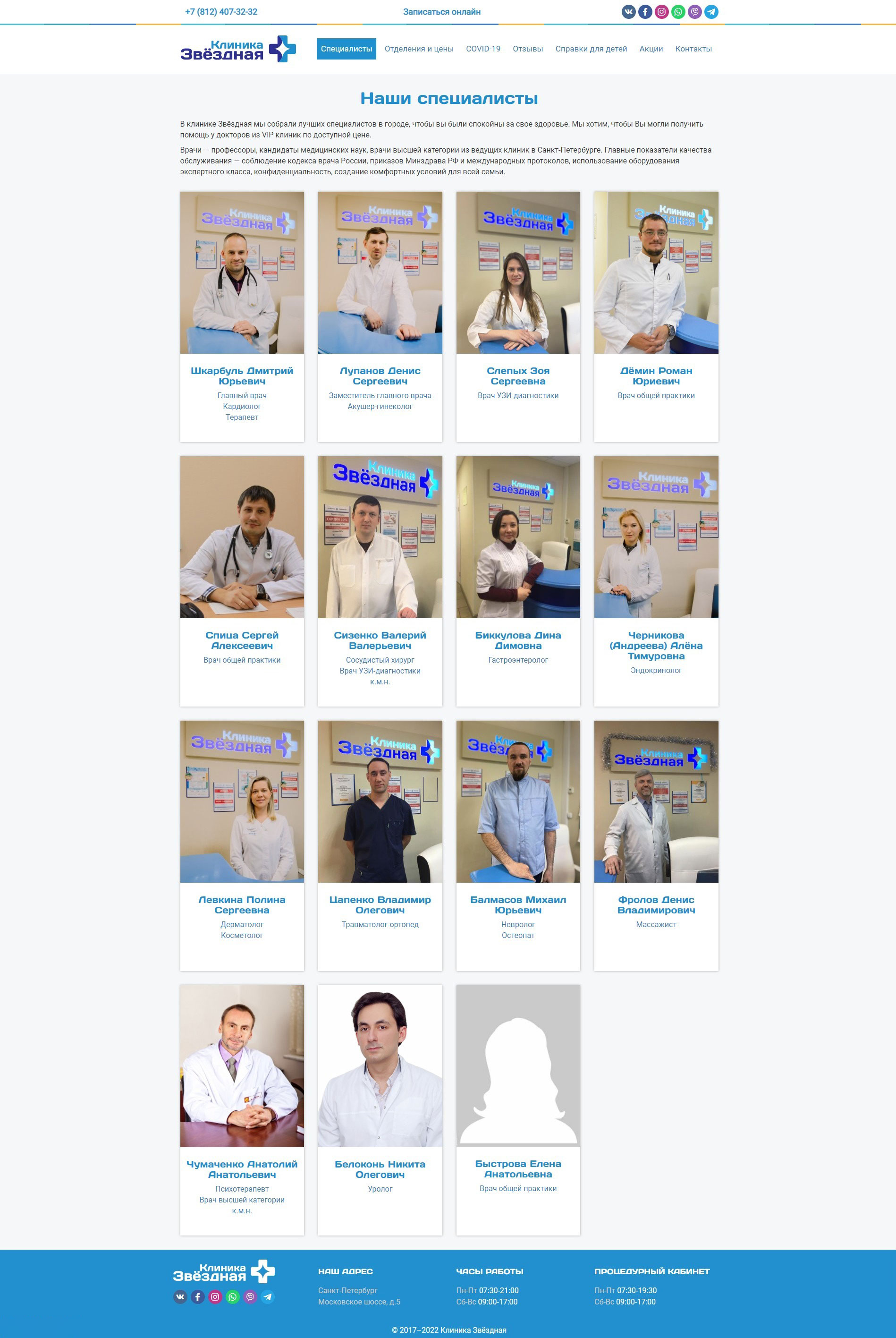Open the card for Белоконь Никита Олегович
896x1338 pixels.
[x=380, y=1169]
